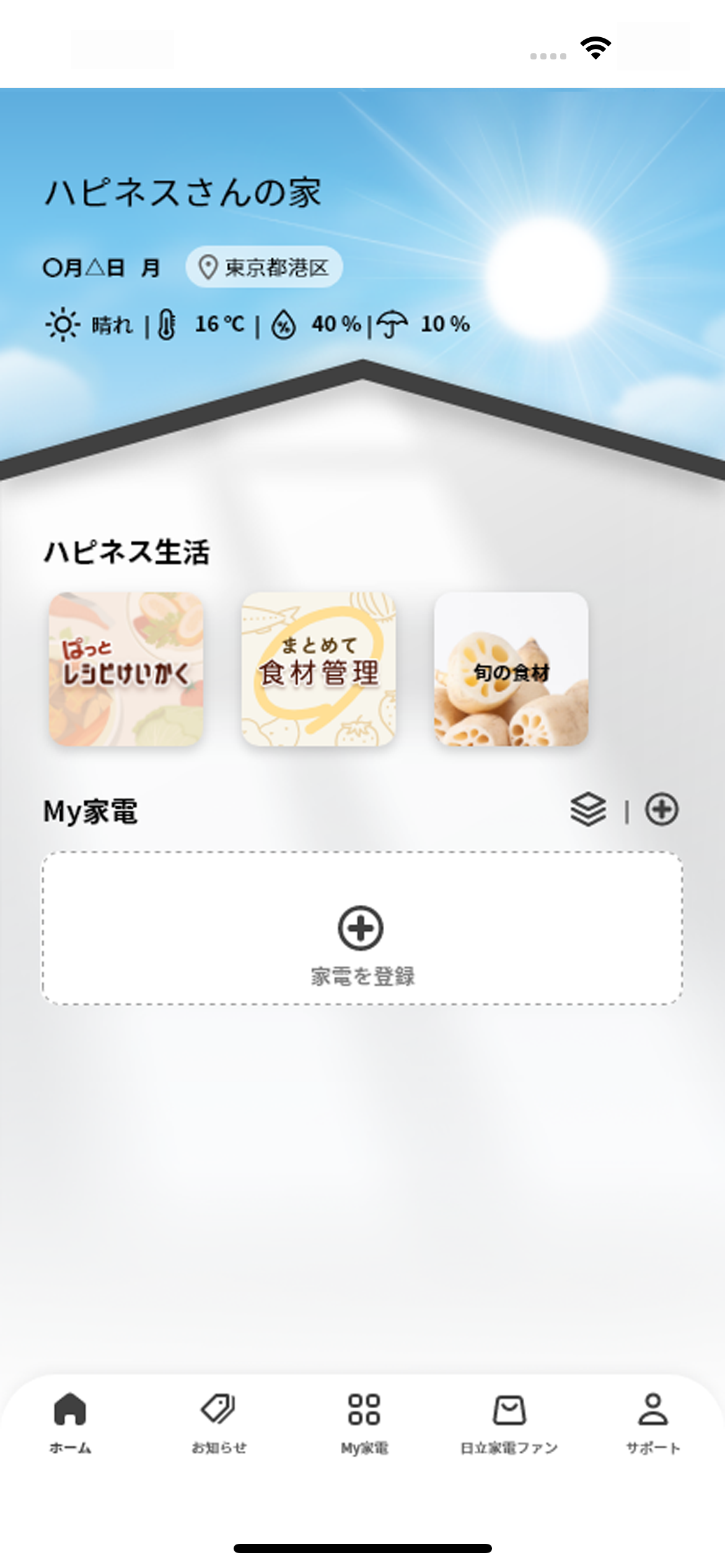
Task: Open the 日立家電ファン tab
Action: [x=509, y=1422]
